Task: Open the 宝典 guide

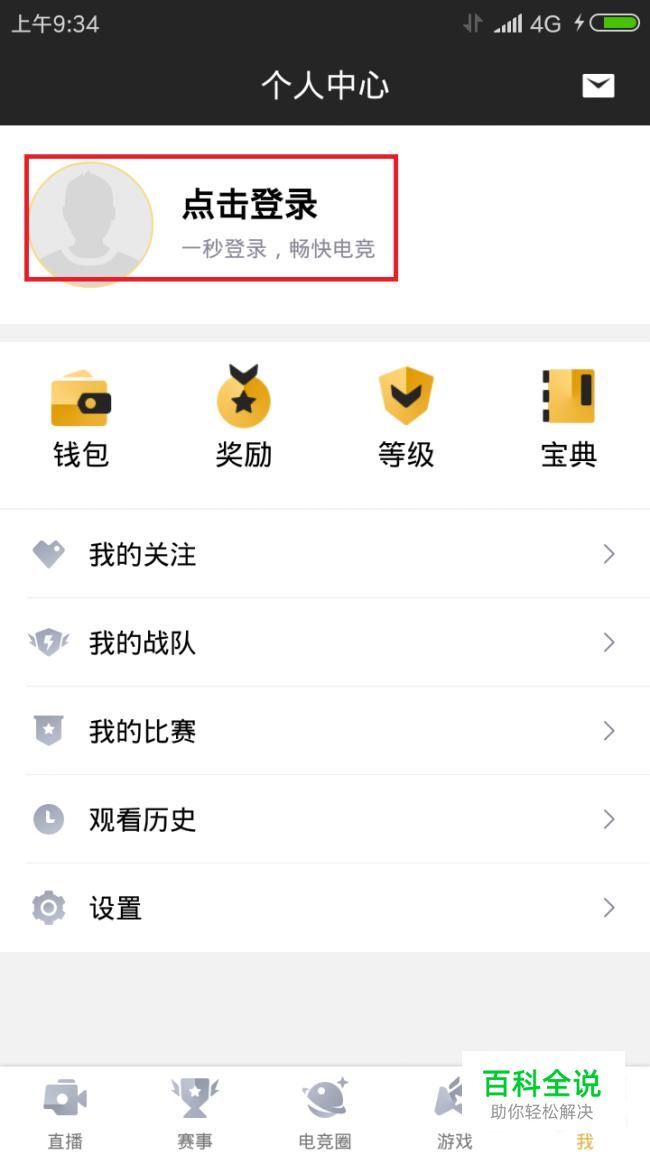Action: tap(568, 418)
